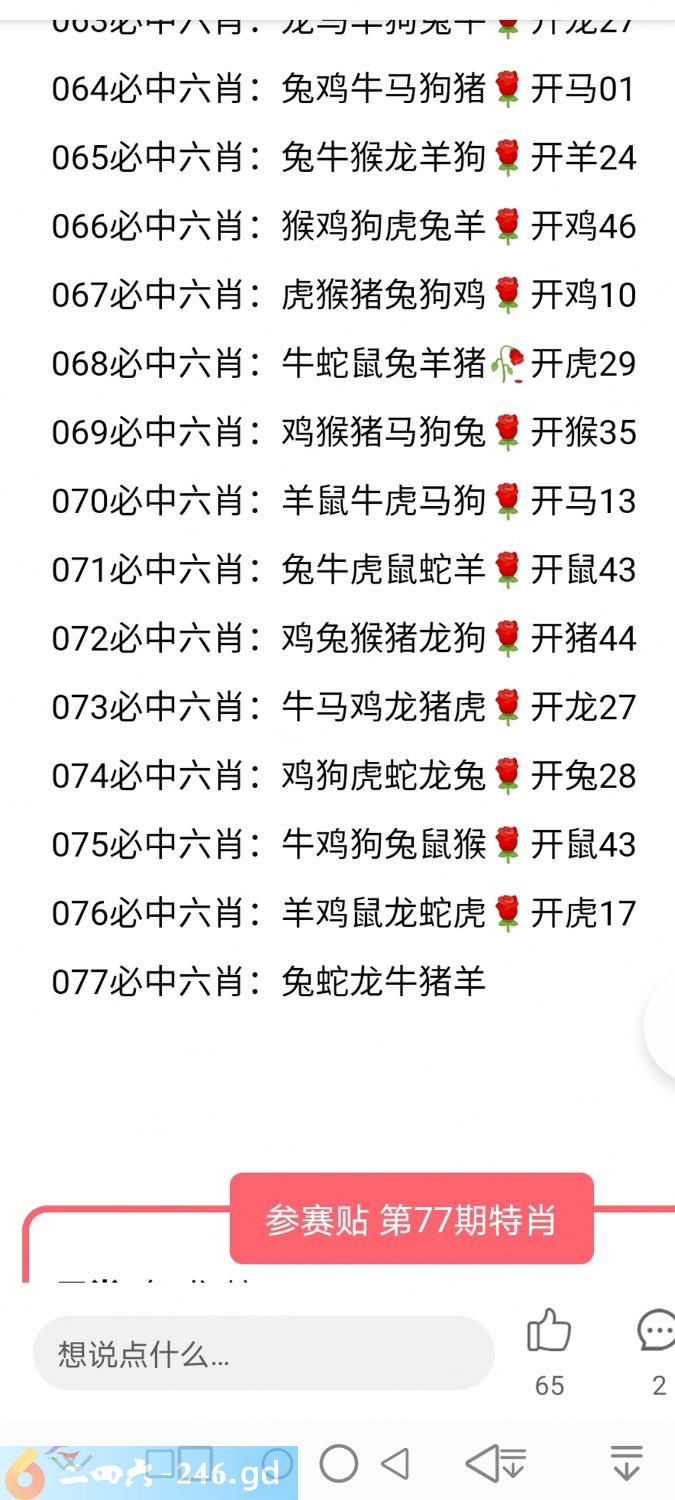
Task: Open the comments bubble icon
Action: (656, 1331)
